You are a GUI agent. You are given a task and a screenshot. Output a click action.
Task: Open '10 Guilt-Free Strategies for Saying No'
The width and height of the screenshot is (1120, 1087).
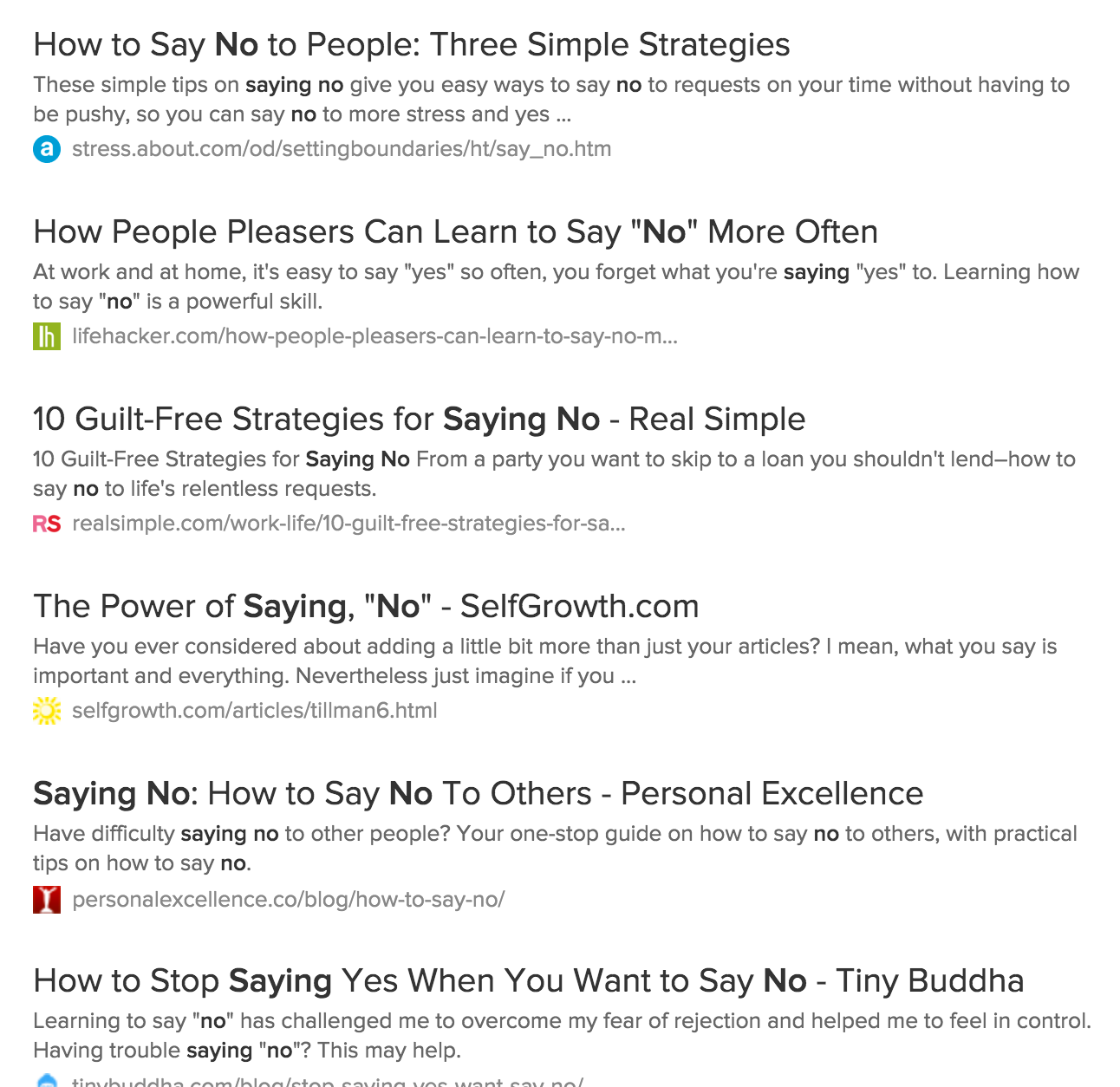419,420
